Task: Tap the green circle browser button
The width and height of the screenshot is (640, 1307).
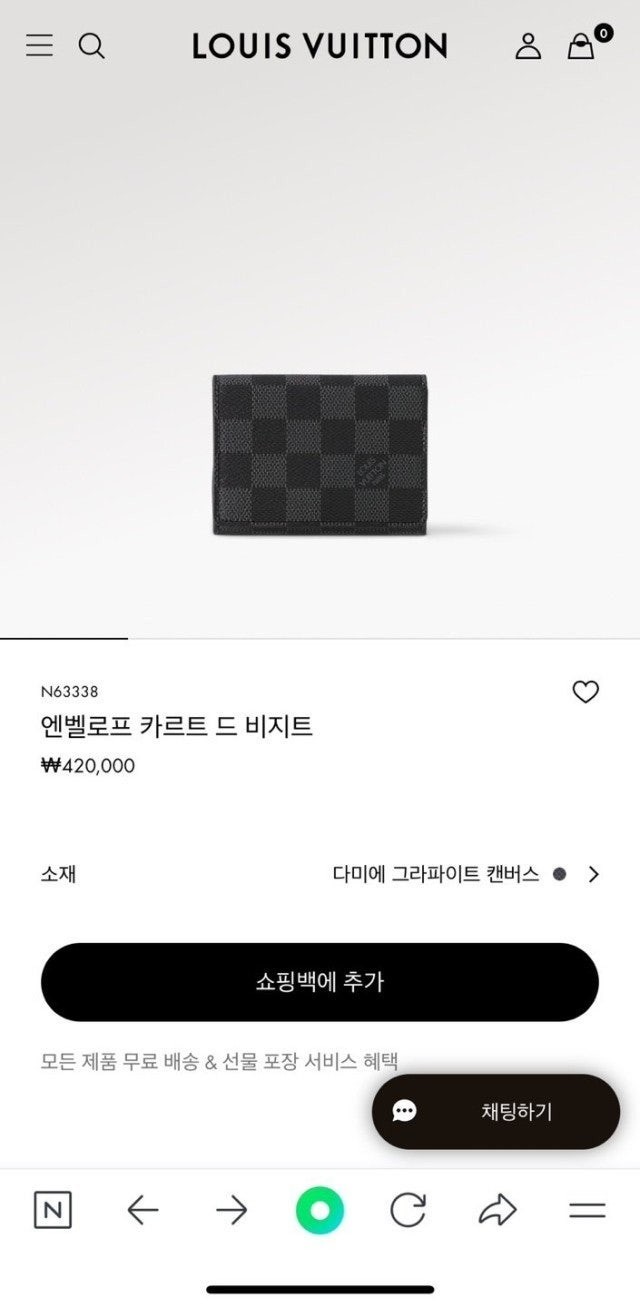Action: coord(320,1211)
